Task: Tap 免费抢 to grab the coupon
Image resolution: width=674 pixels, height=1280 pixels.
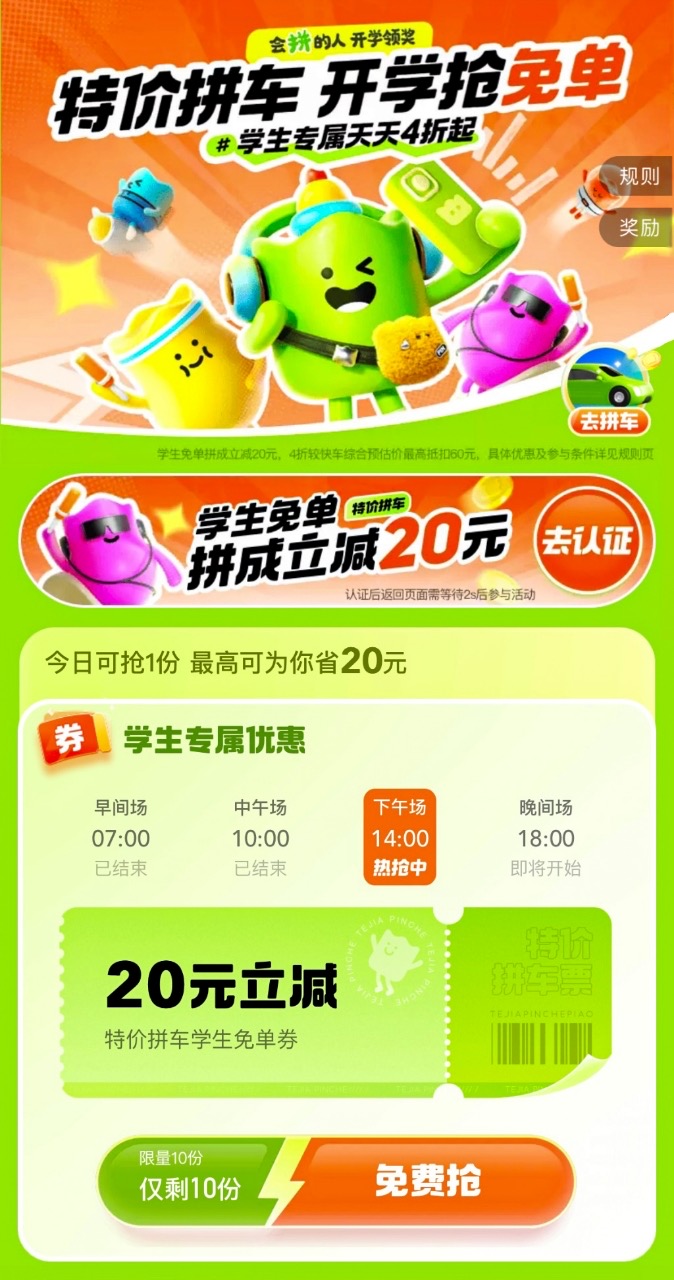Action: pos(428,1181)
